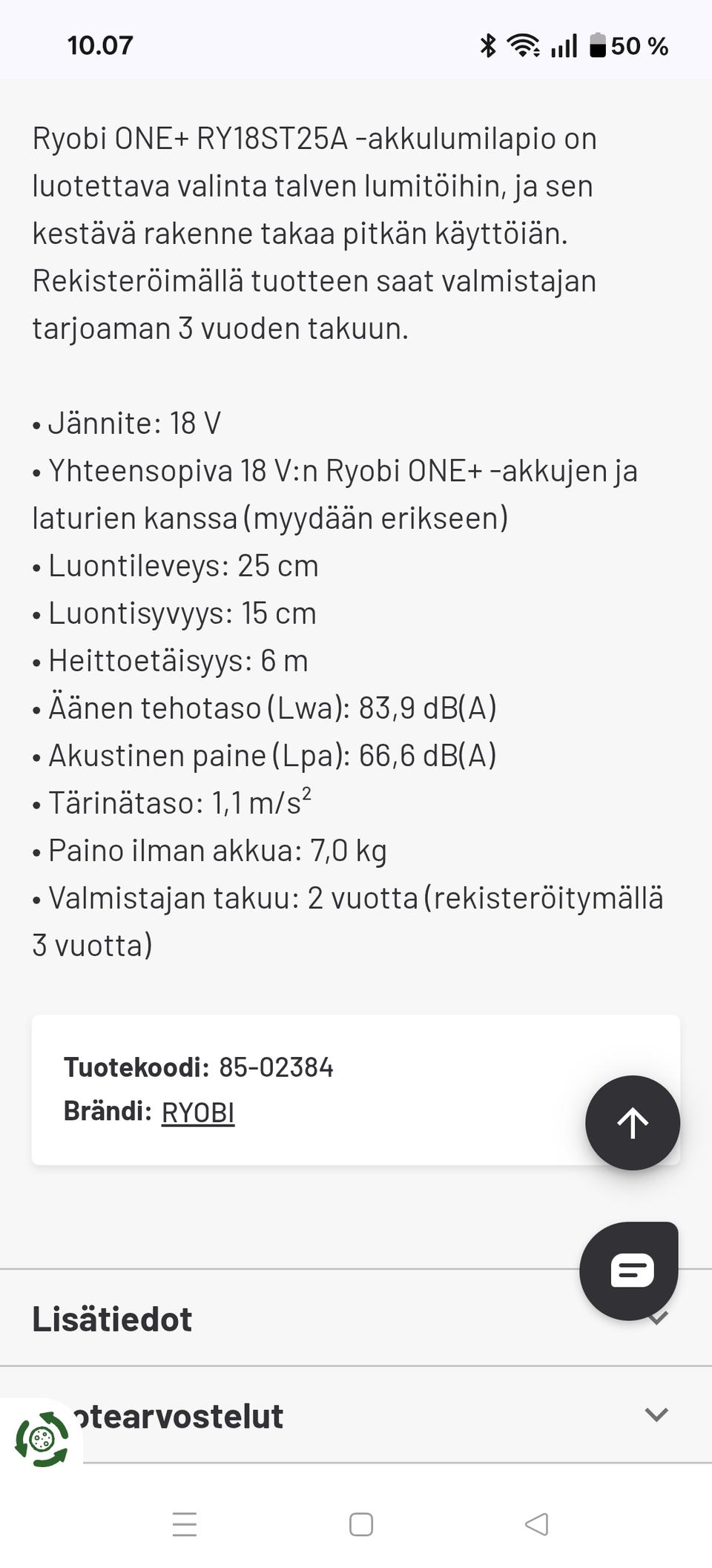Viewport: 712px width, 1568px height.
Task: Tap the Wi-Fi indicator icon
Action: pyautogui.click(x=524, y=45)
